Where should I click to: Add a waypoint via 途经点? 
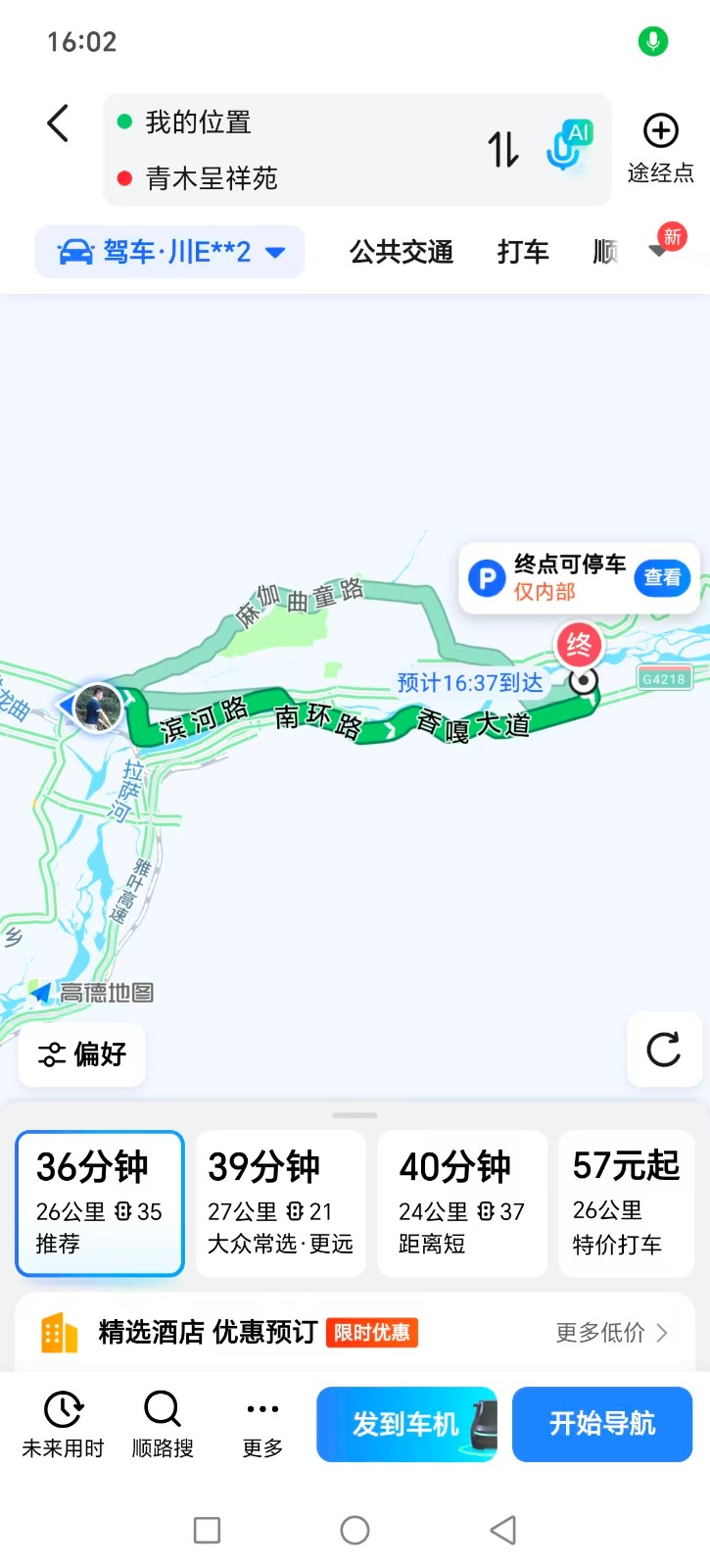[x=660, y=149]
